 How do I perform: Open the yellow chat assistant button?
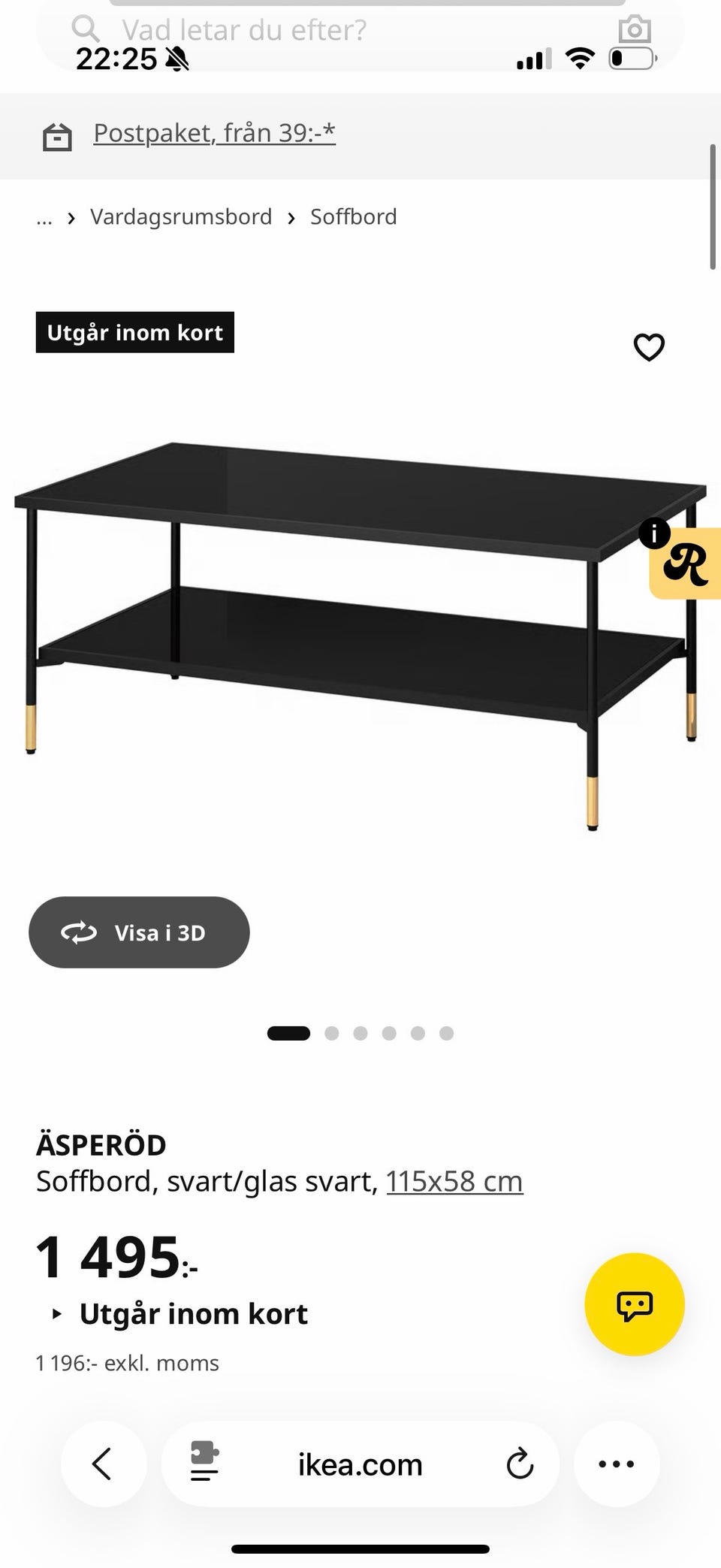(635, 1304)
